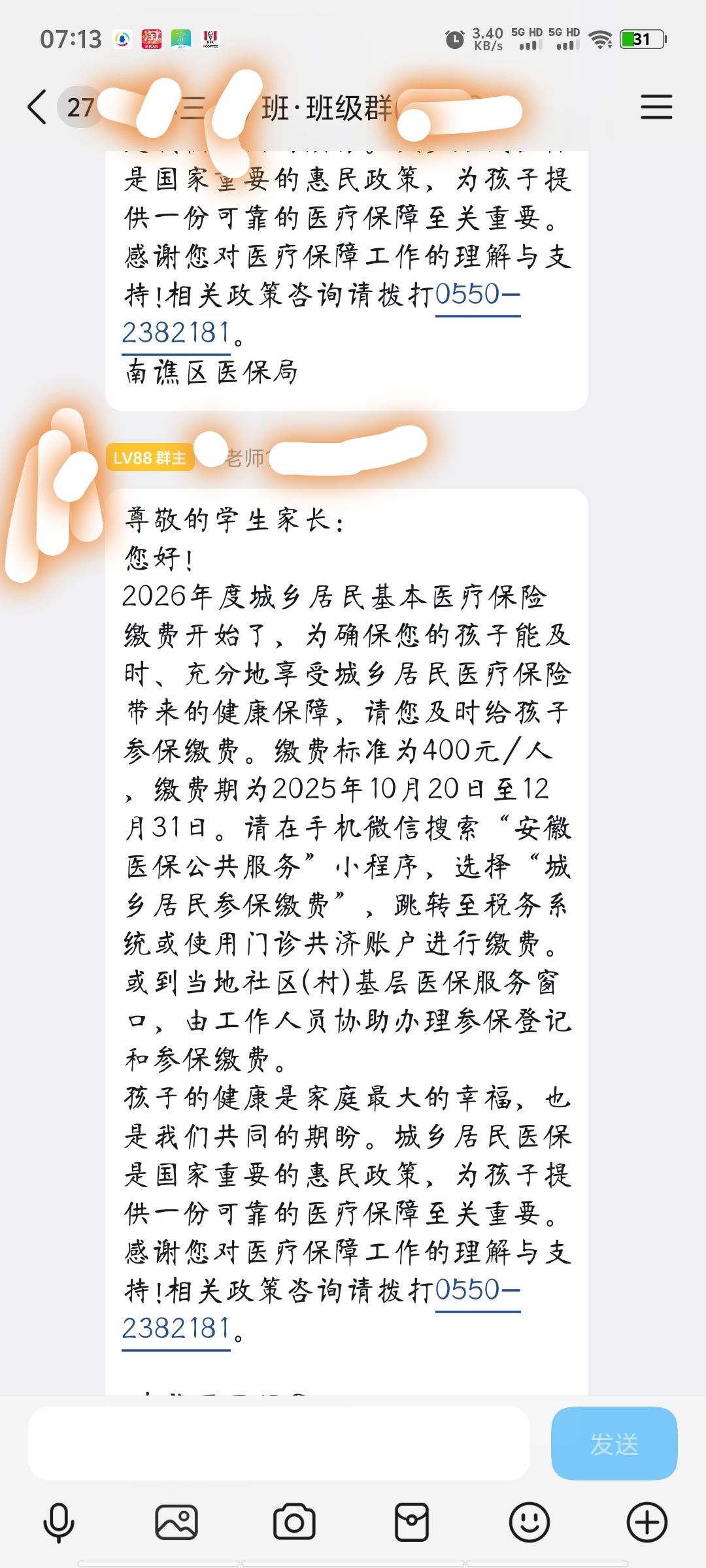Viewport: 706px width, 1568px height.
Task: Expand more options with the plus icon
Action: point(647,1522)
